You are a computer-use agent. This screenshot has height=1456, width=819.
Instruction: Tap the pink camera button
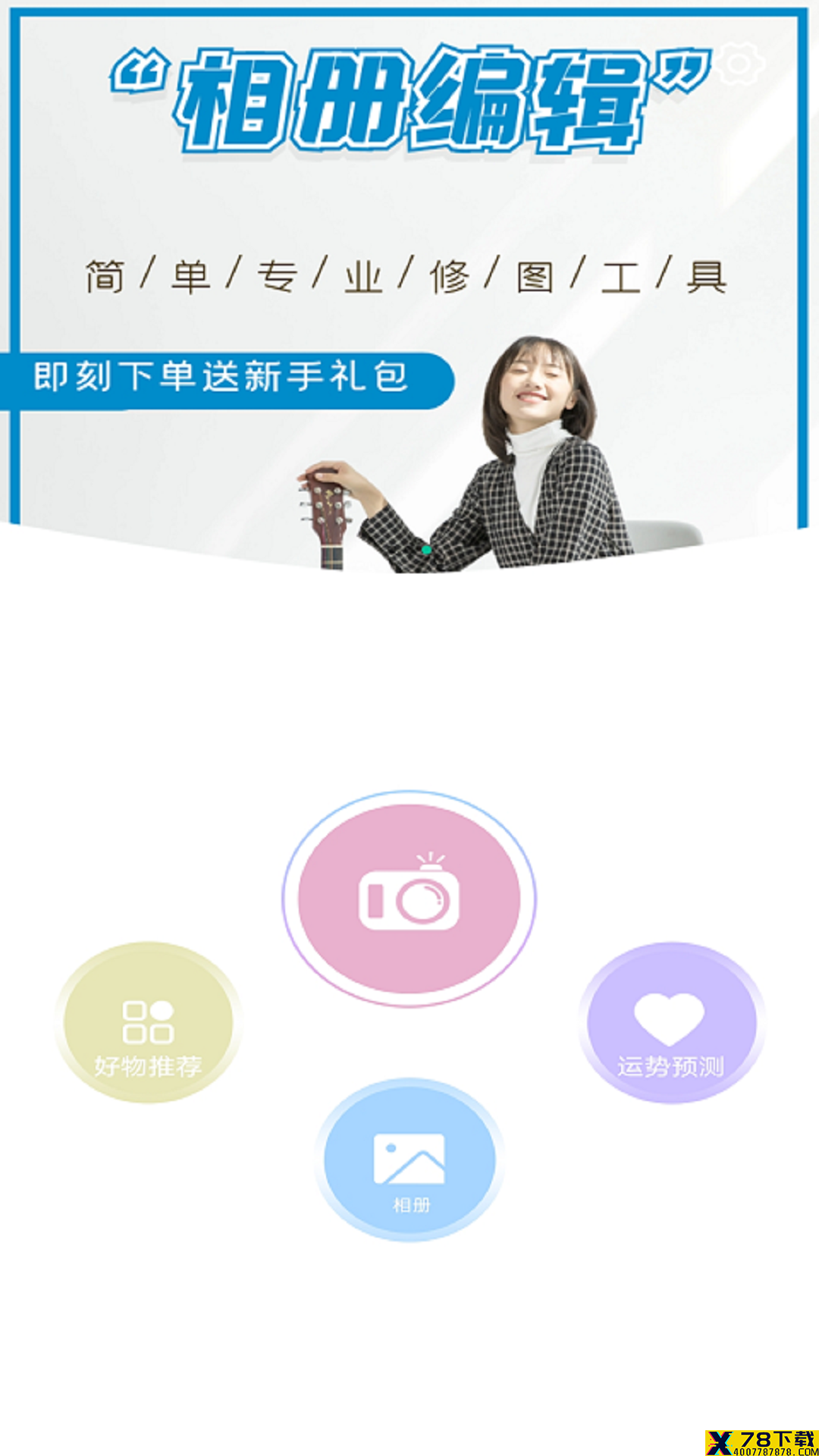(409, 899)
